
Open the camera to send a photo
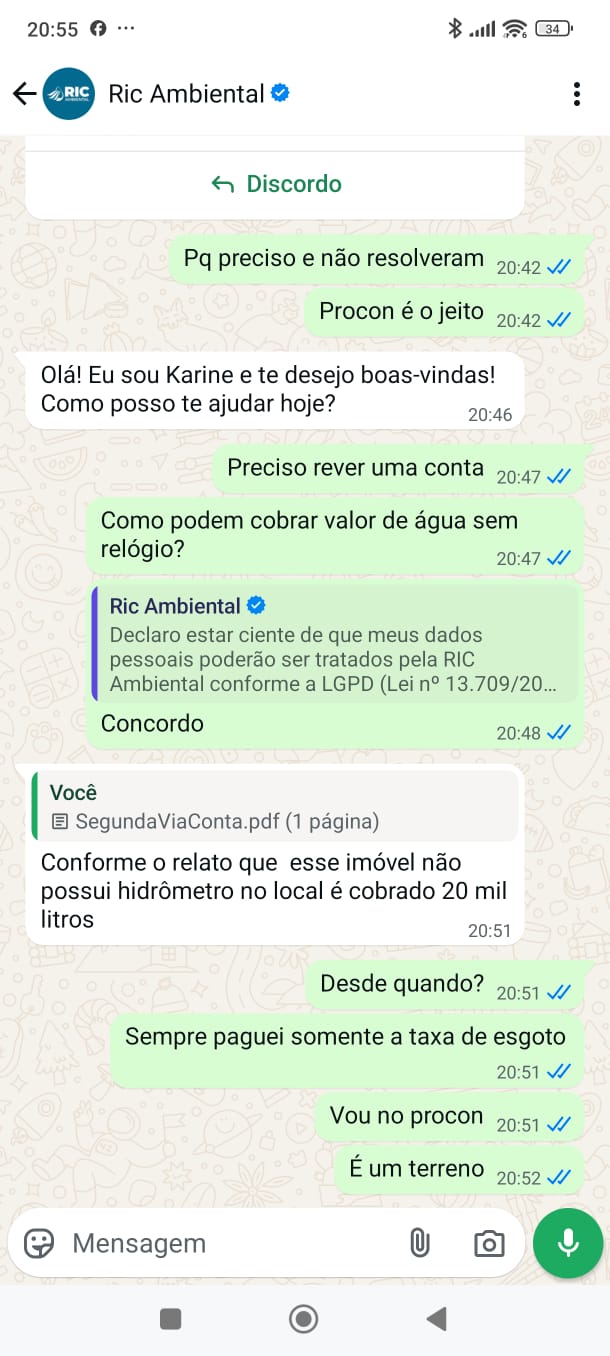(x=489, y=1243)
